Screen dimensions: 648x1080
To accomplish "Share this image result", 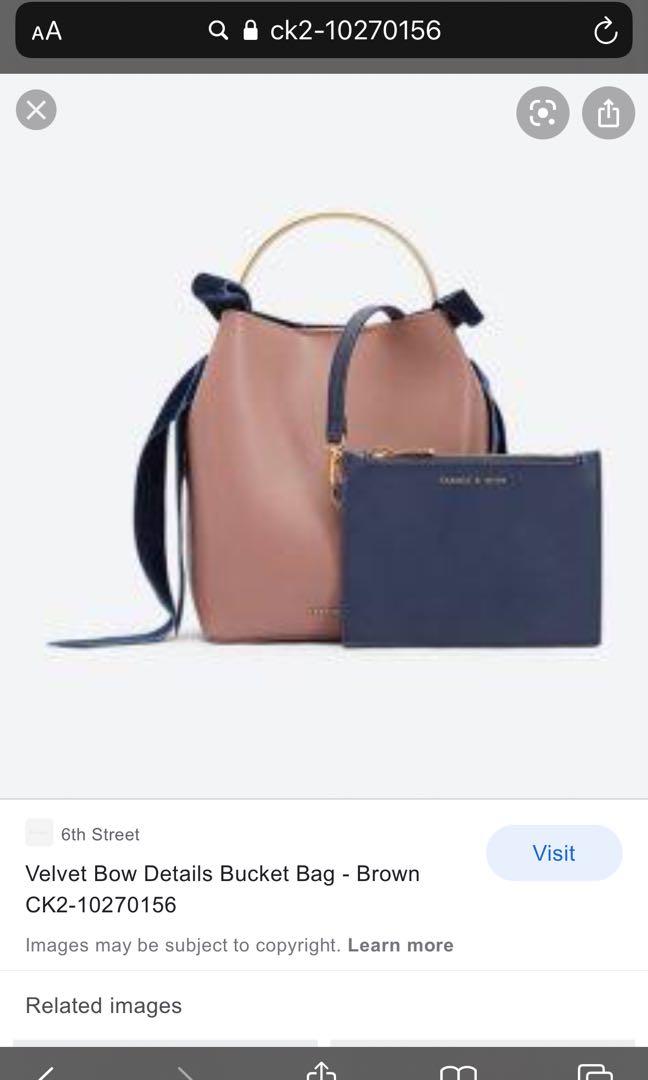I will (608, 113).
